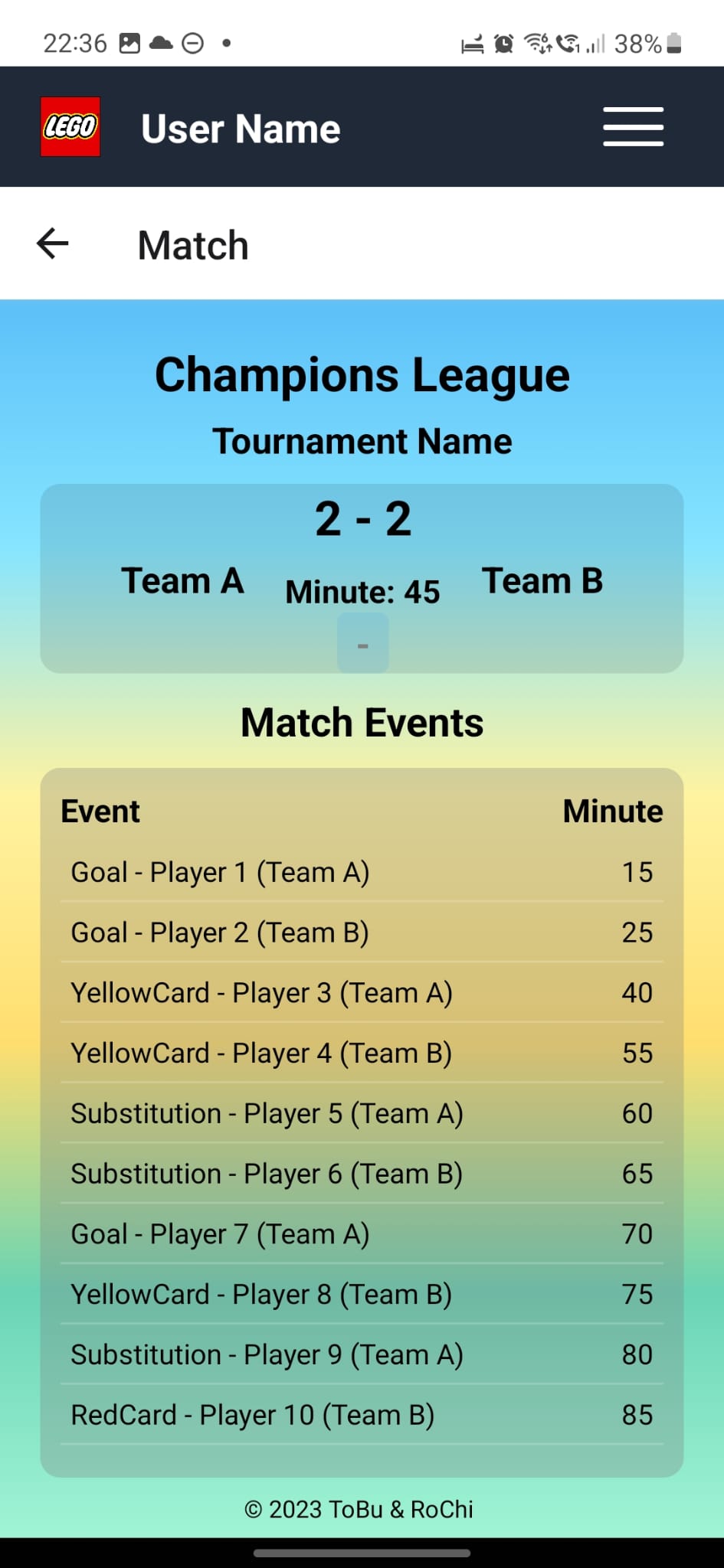The image size is (724, 1568).
Task: Click the bedtime mode status icon
Action: pyautogui.click(x=473, y=42)
